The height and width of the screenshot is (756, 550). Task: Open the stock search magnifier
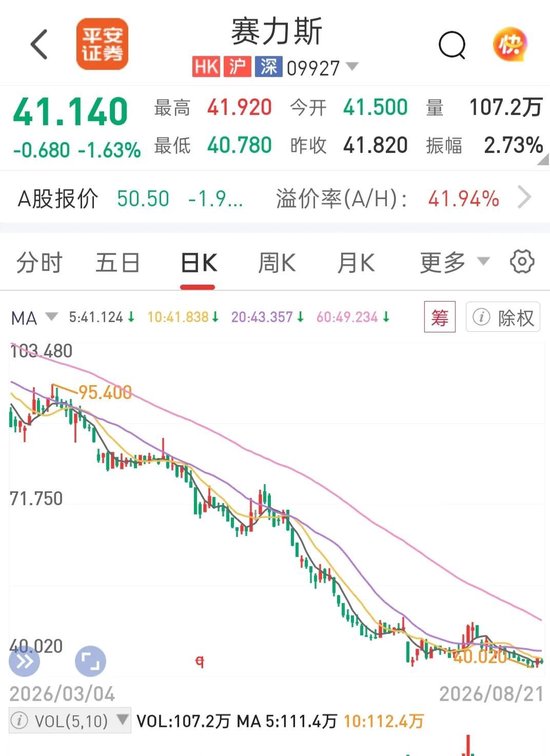point(452,45)
